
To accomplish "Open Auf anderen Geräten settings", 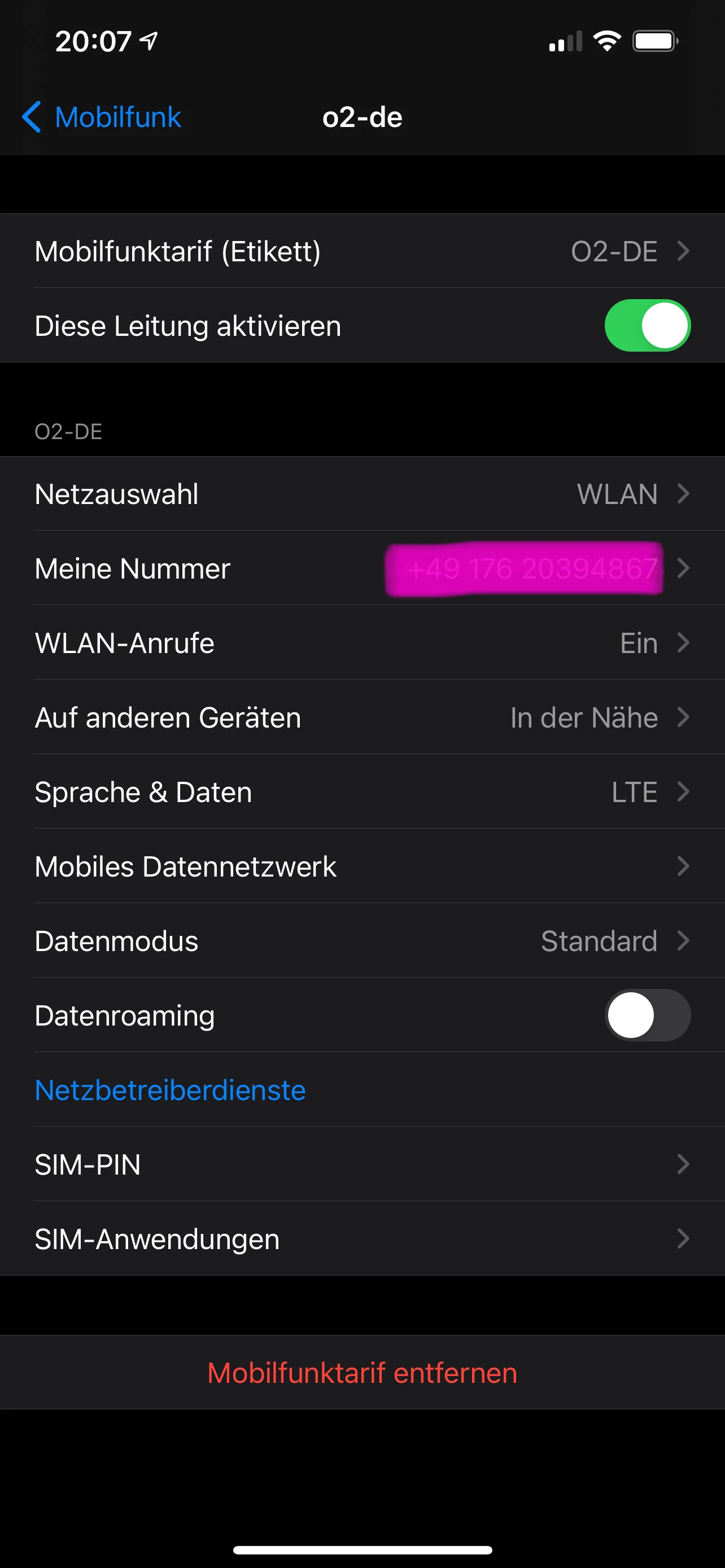I will (362, 717).
